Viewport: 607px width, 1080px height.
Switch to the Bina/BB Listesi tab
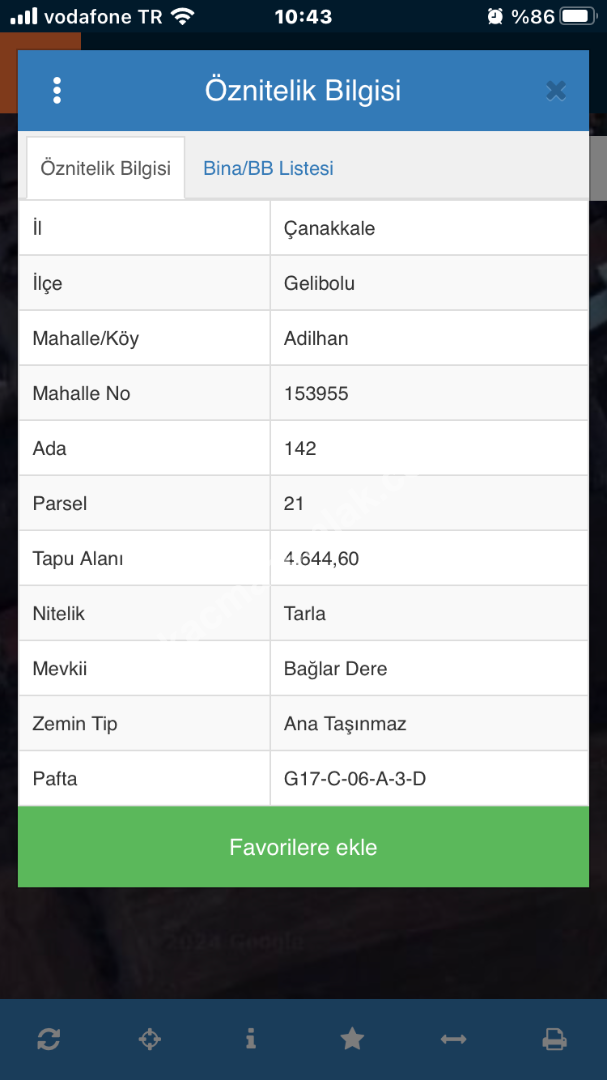pos(268,168)
